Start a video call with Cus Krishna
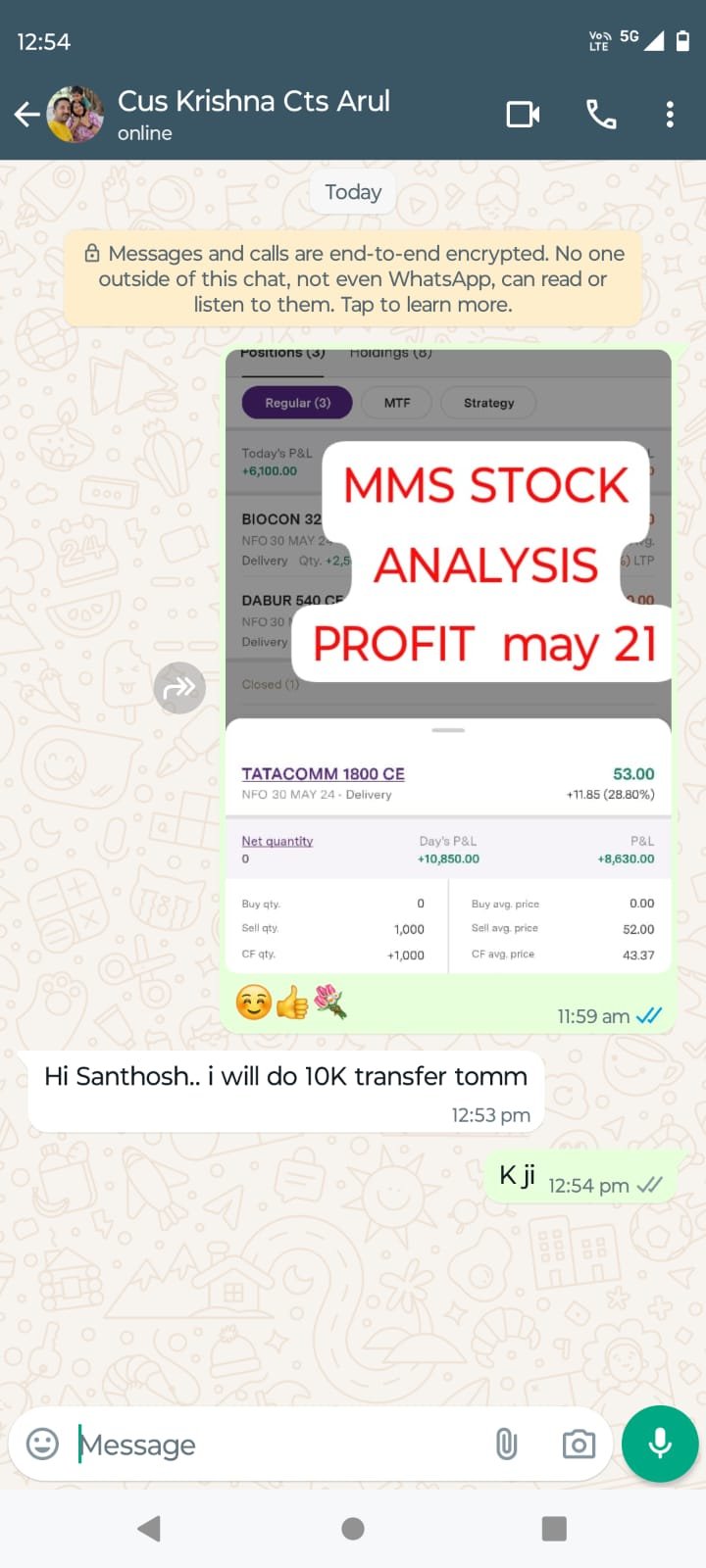706x1568 pixels. tap(523, 115)
